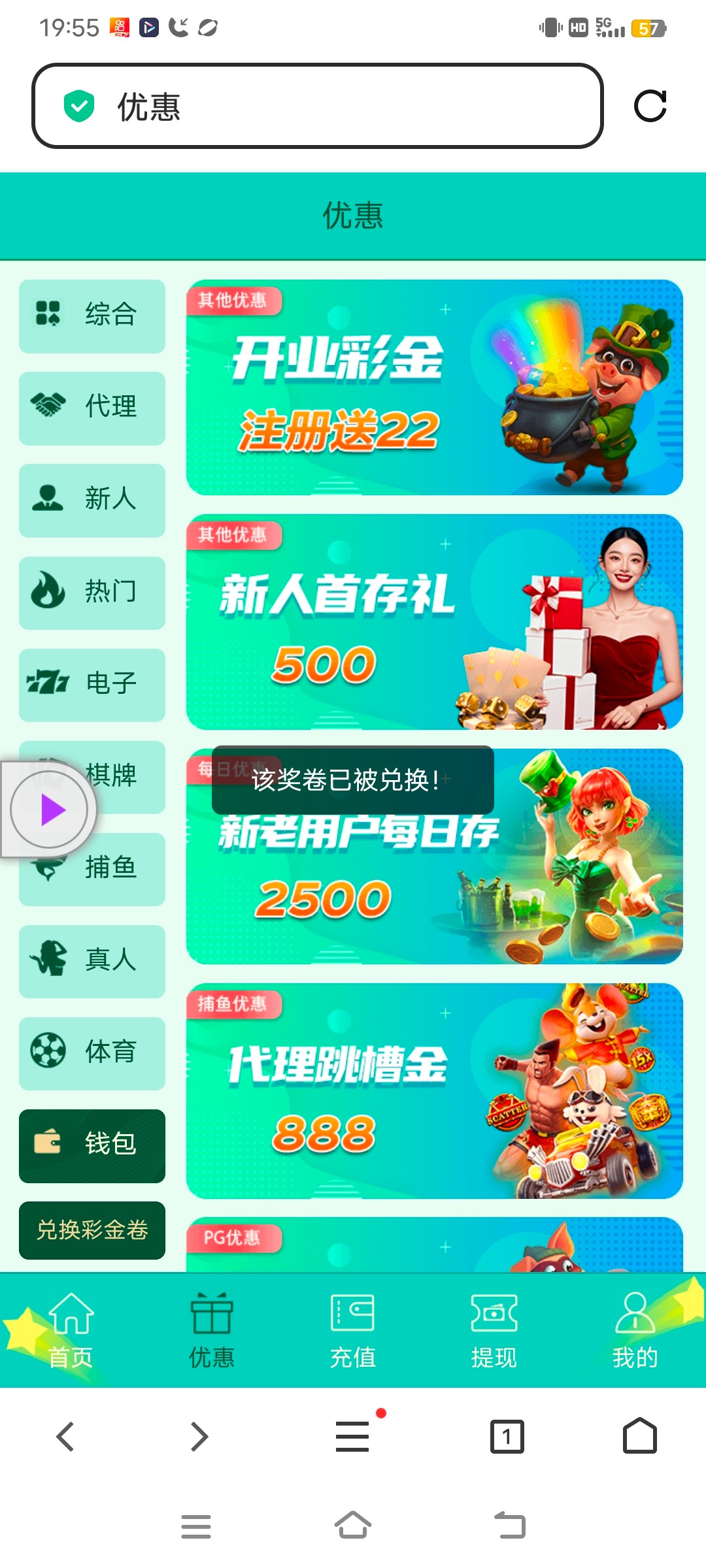
Task: Select the 综合 category
Action: [92, 316]
